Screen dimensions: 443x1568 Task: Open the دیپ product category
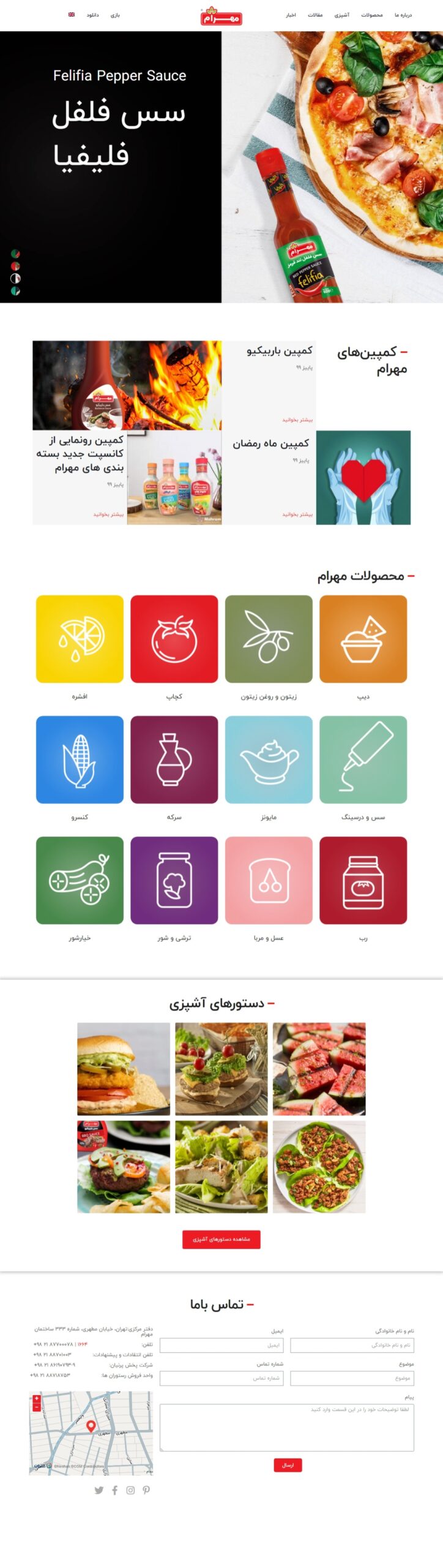pos(363,639)
